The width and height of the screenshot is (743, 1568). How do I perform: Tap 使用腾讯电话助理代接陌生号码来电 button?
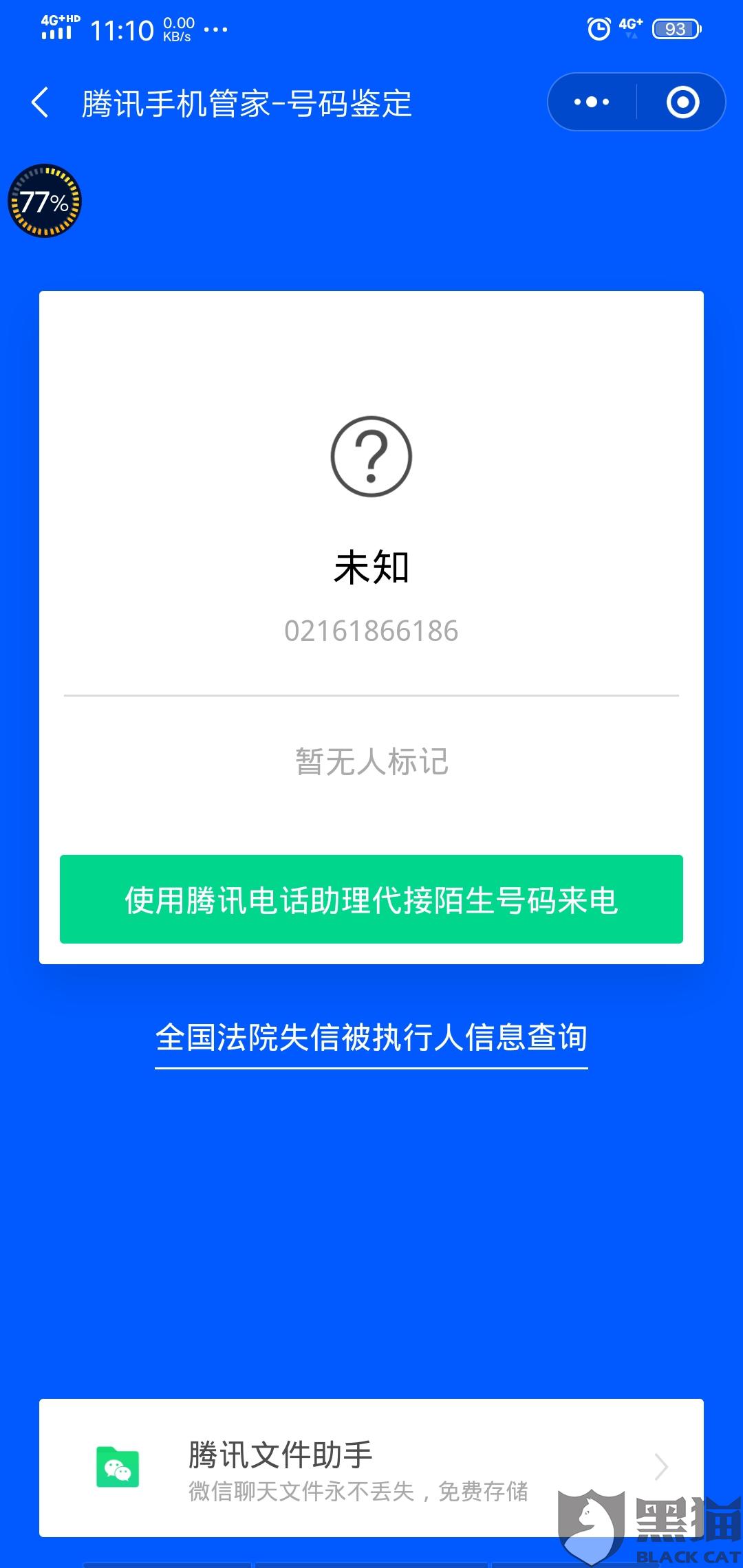371,899
